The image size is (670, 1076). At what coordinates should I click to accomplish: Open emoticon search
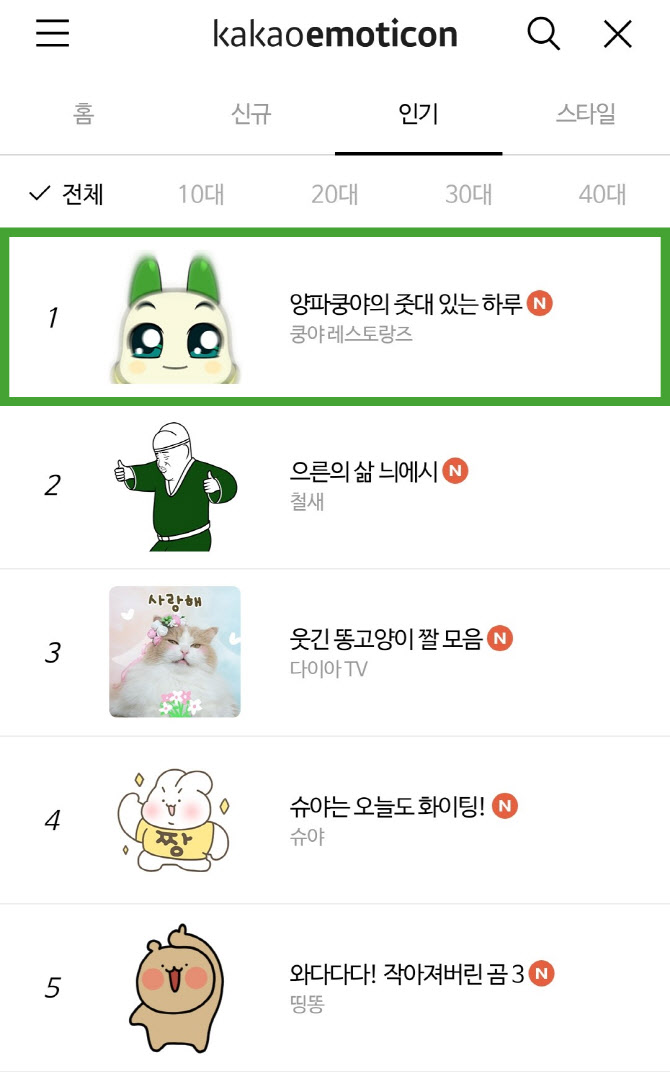tap(543, 34)
